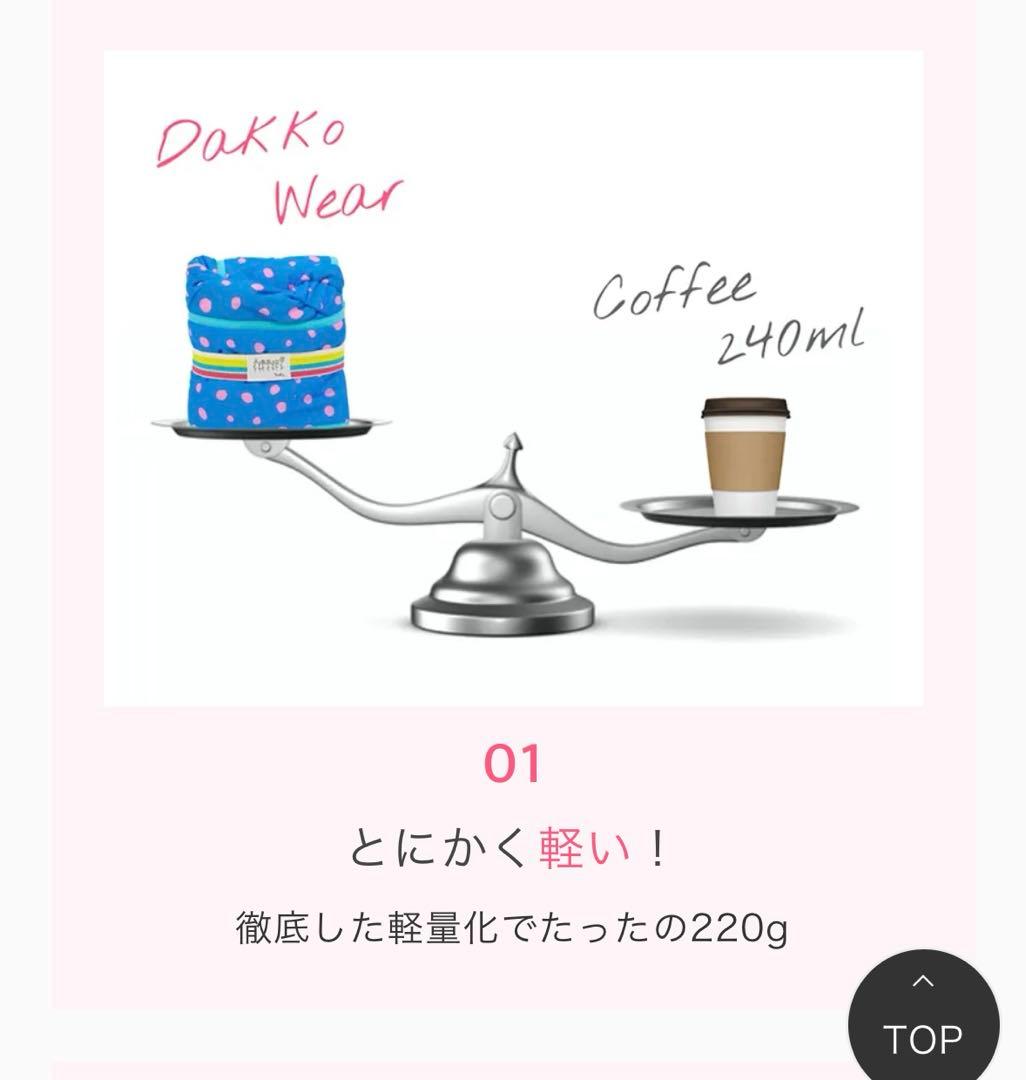Click the 'Coffee 240ml' handwritten text
Viewport: 1026px width, 1080px height.
(x=730, y=310)
